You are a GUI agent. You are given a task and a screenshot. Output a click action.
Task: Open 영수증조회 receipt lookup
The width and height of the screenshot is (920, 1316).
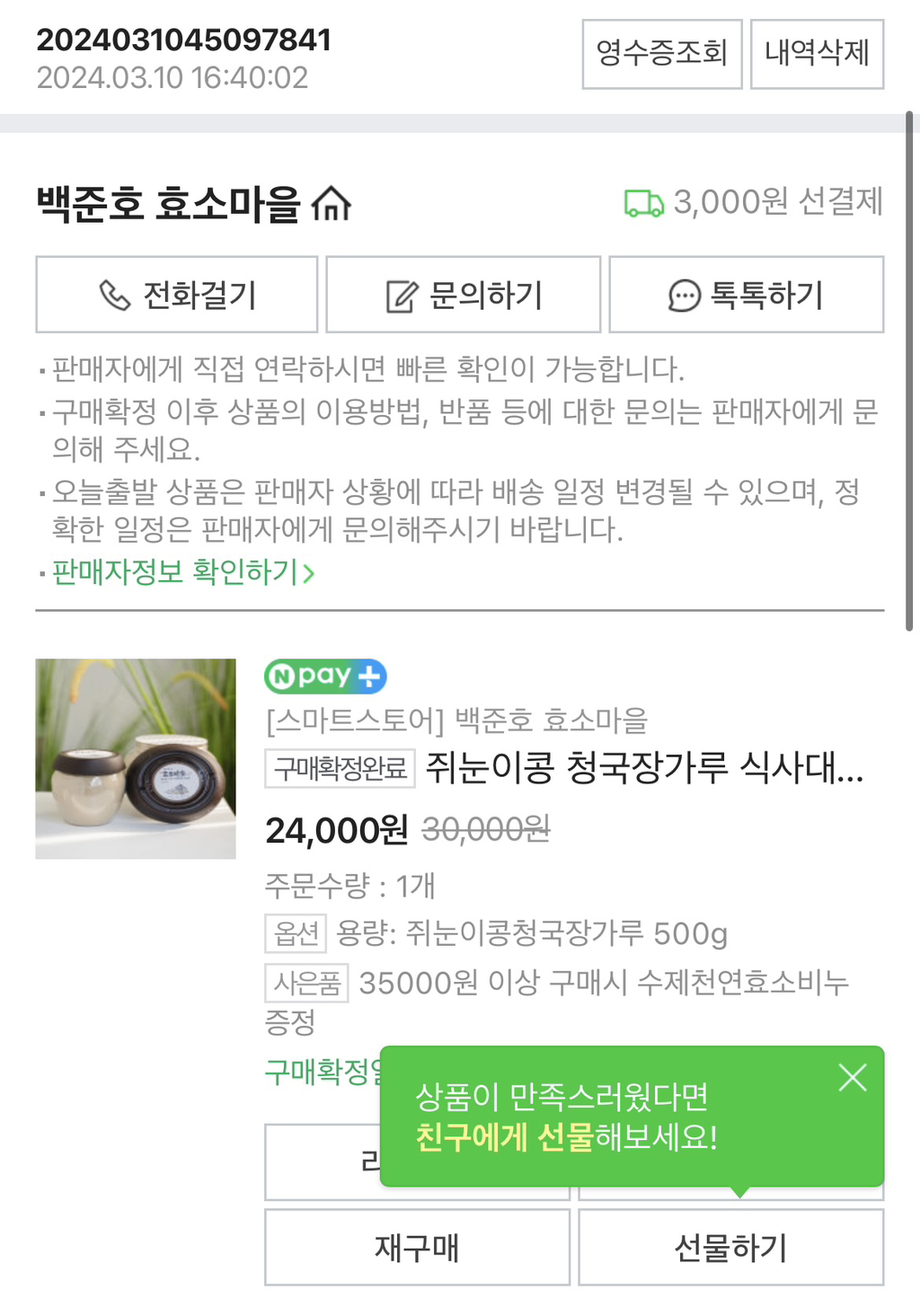point(661,54)
